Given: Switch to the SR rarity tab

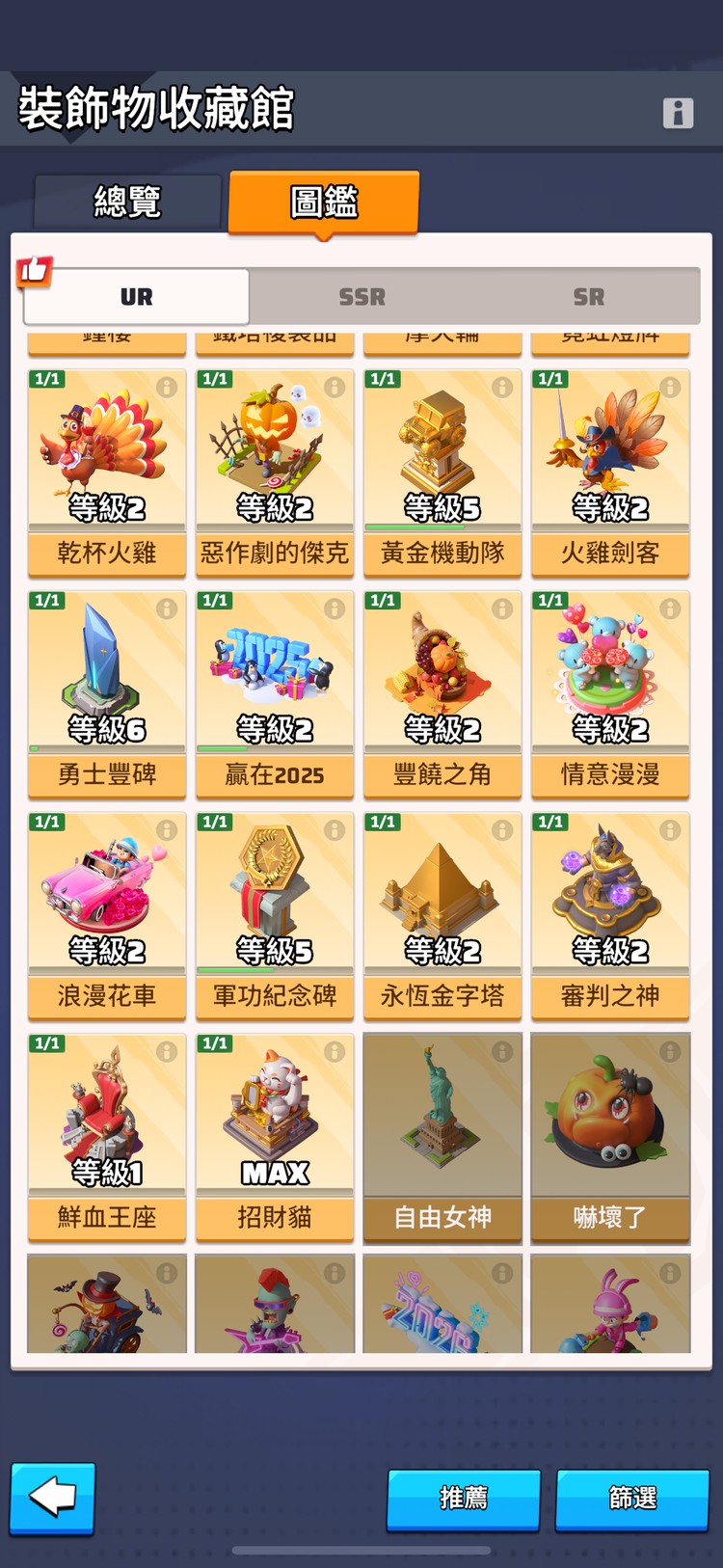Looking at the screenshot, I should coord(588,296).
